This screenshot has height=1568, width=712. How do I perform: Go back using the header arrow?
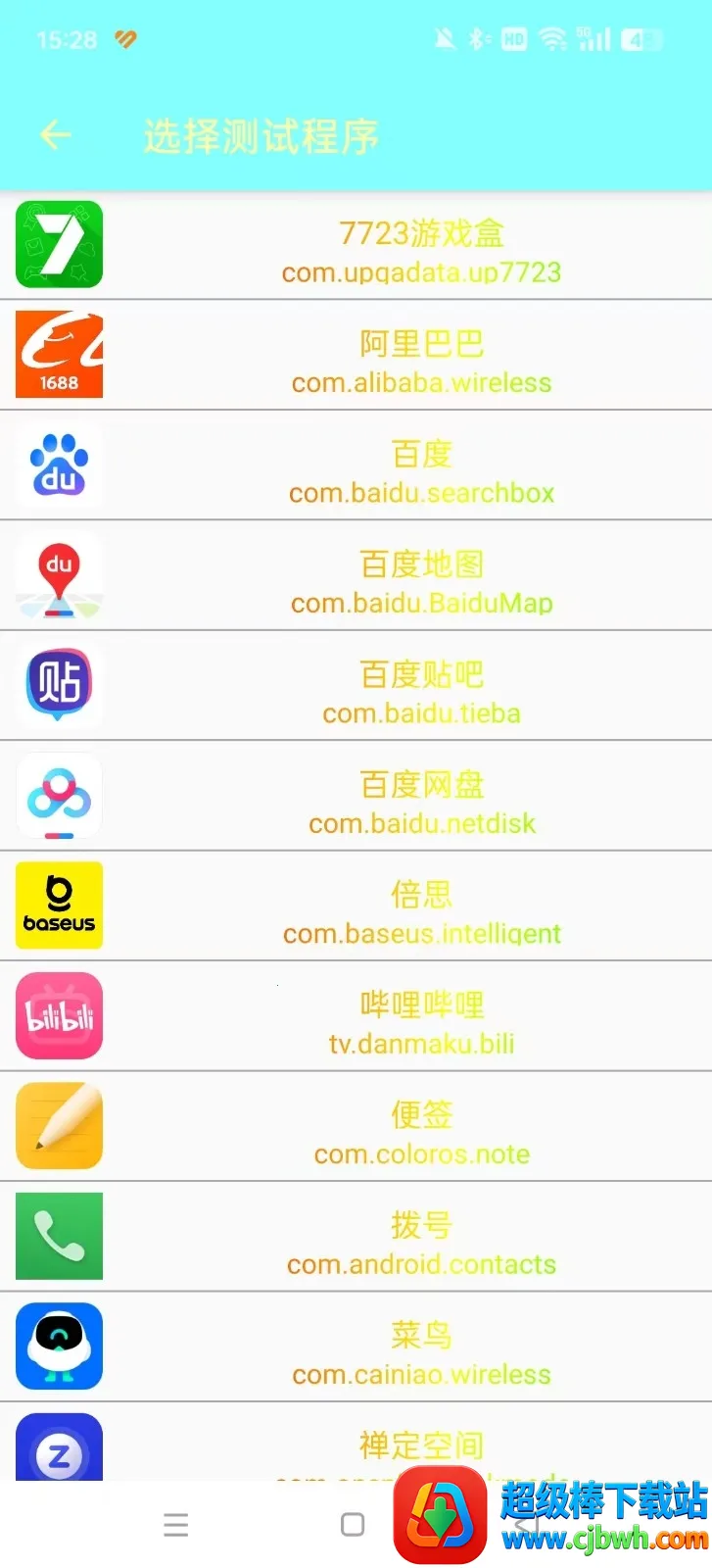[56, 135]
